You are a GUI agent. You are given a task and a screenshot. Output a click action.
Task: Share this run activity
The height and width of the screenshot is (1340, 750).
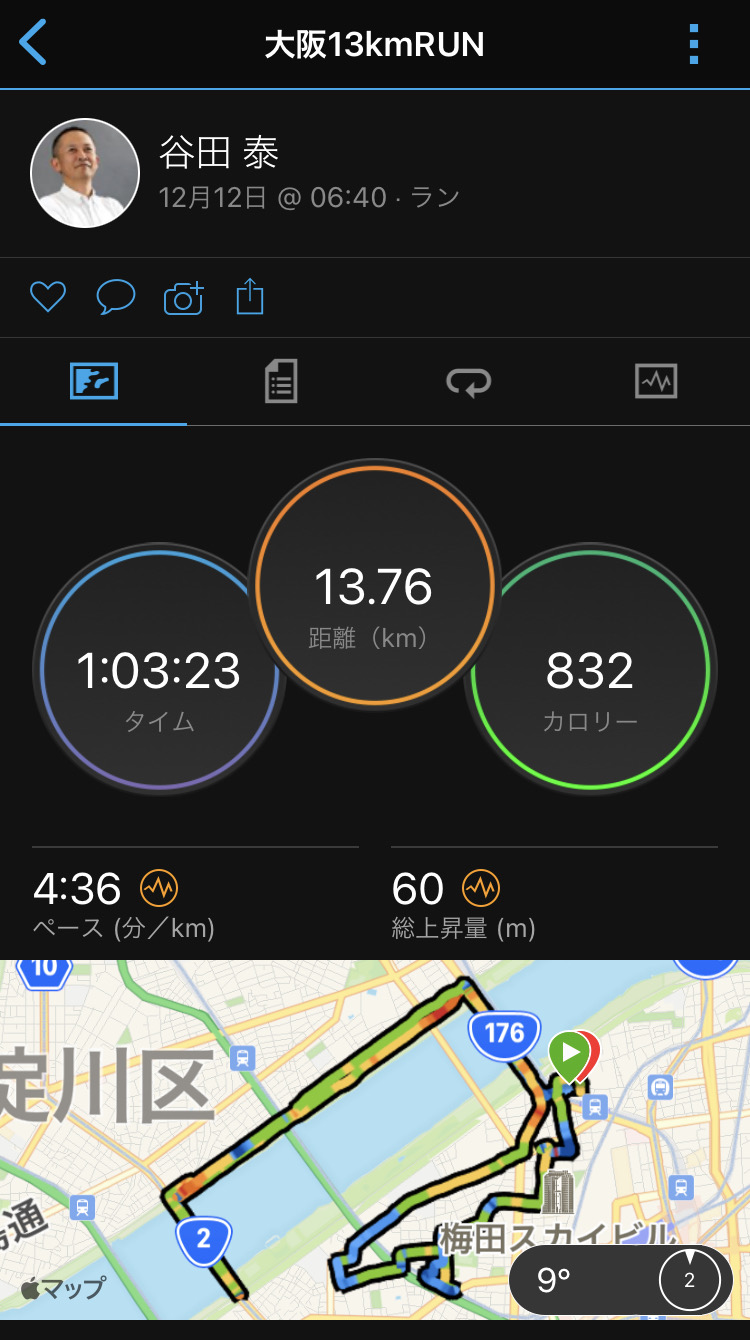point(250,297)
